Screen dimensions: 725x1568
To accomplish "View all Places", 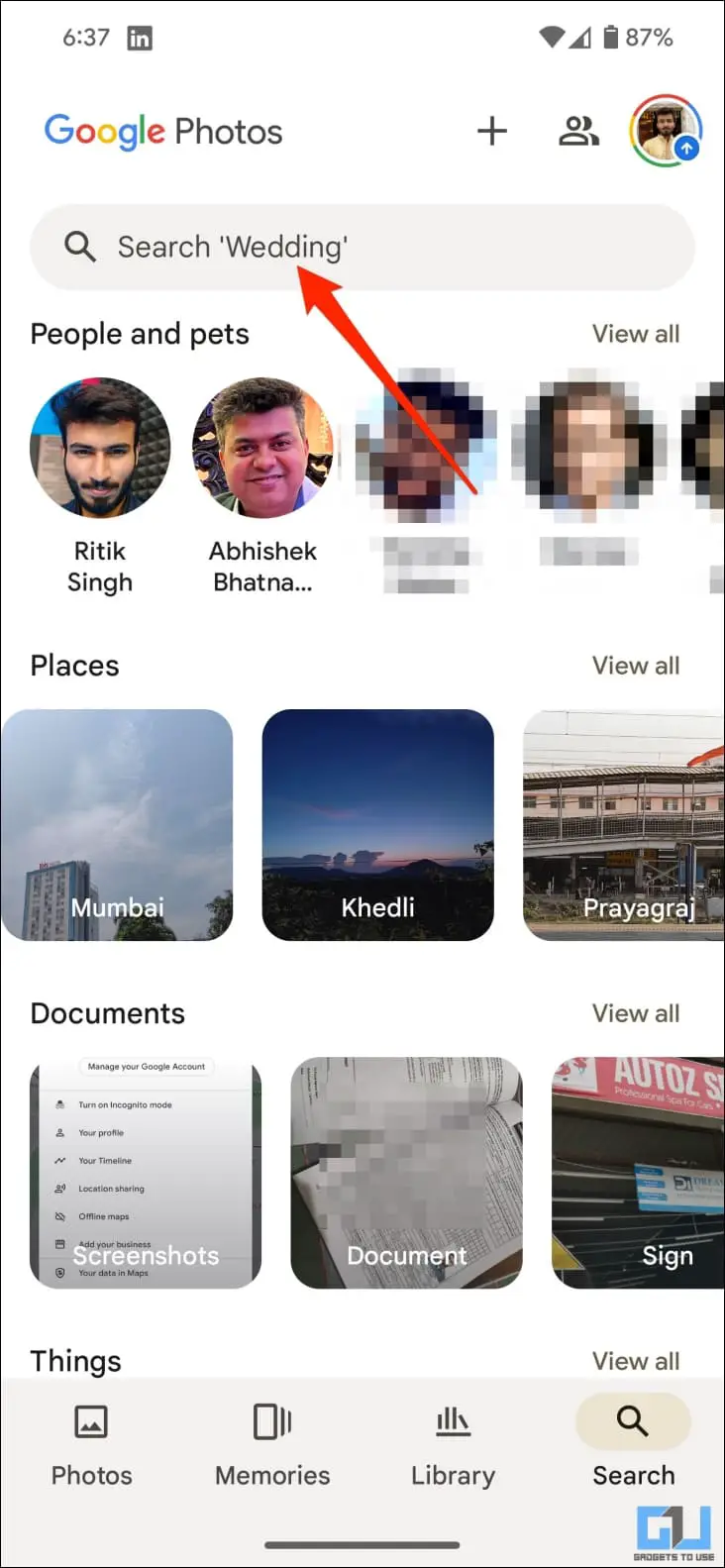I will pyautogui.click(x=636, y=666).
